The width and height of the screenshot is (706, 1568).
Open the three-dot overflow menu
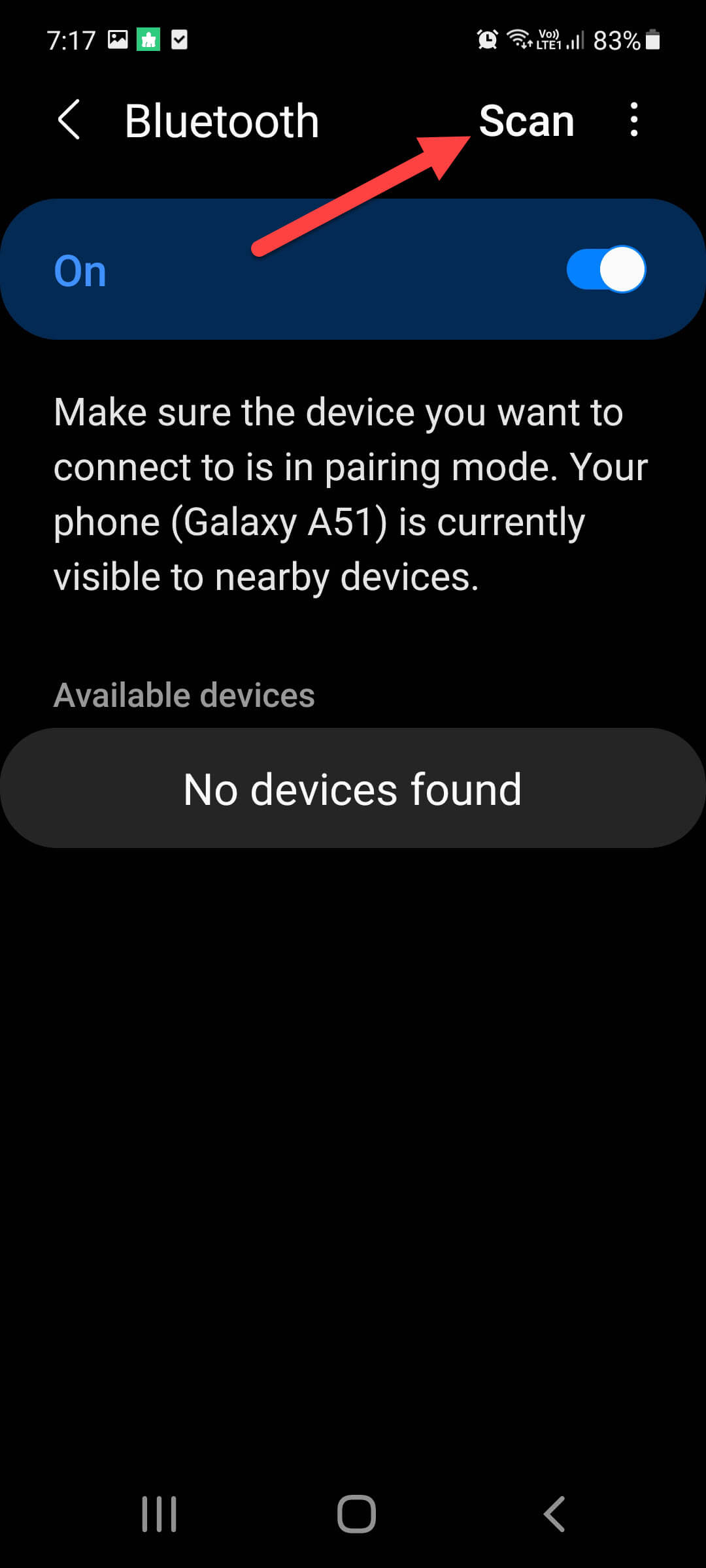pos(633,120)
